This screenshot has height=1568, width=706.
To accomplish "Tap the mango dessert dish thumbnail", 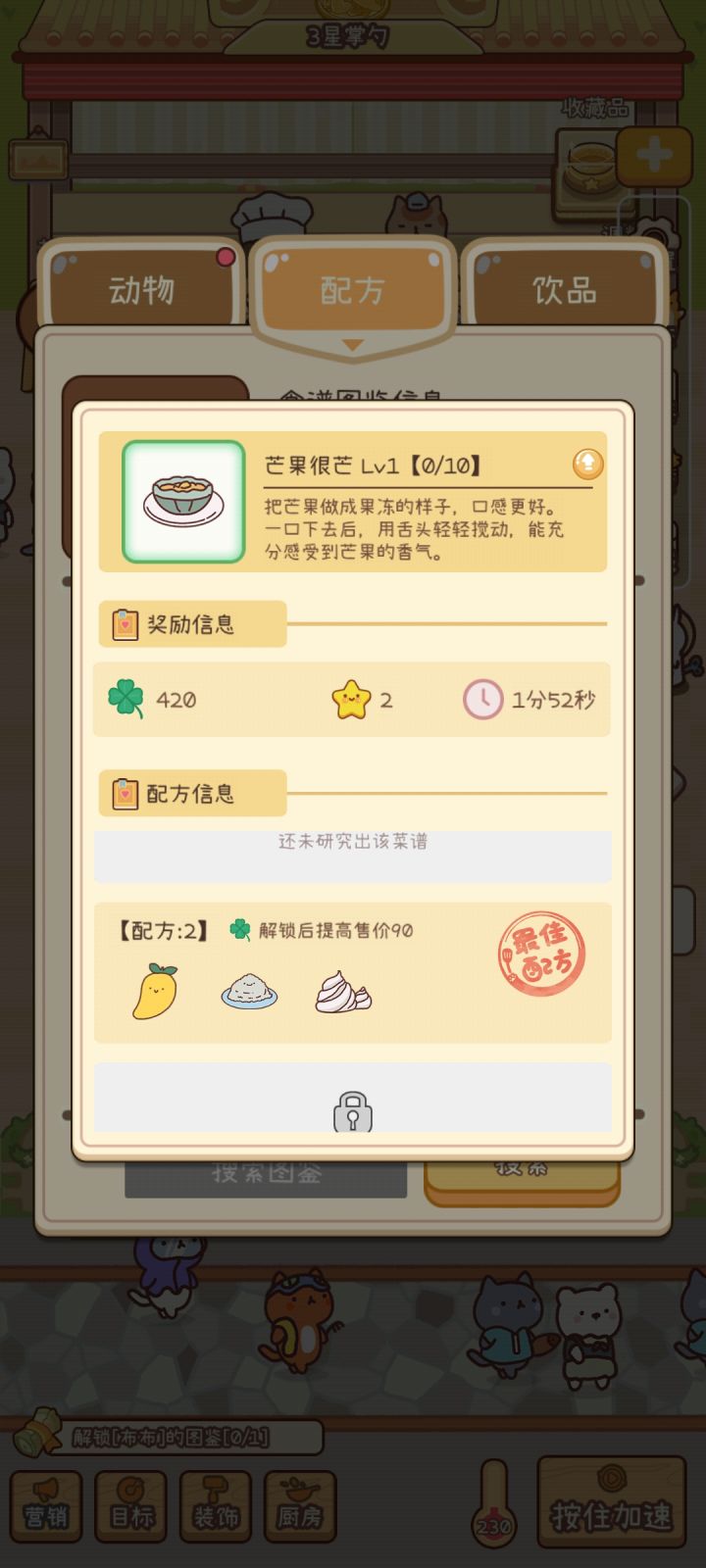I will coord(181,500).
